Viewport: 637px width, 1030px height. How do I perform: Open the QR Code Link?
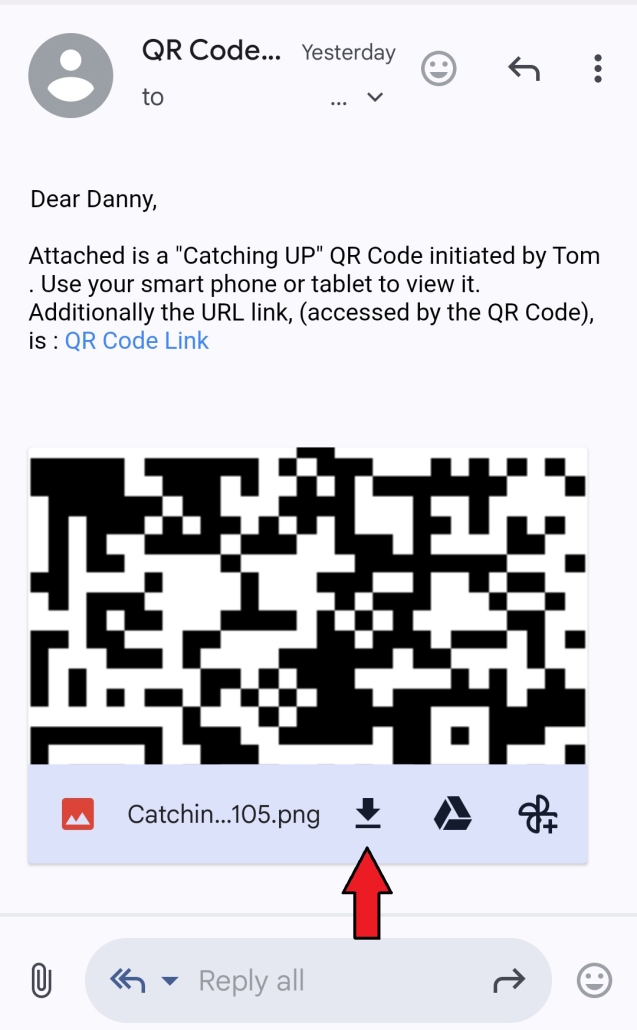[137, 340]
